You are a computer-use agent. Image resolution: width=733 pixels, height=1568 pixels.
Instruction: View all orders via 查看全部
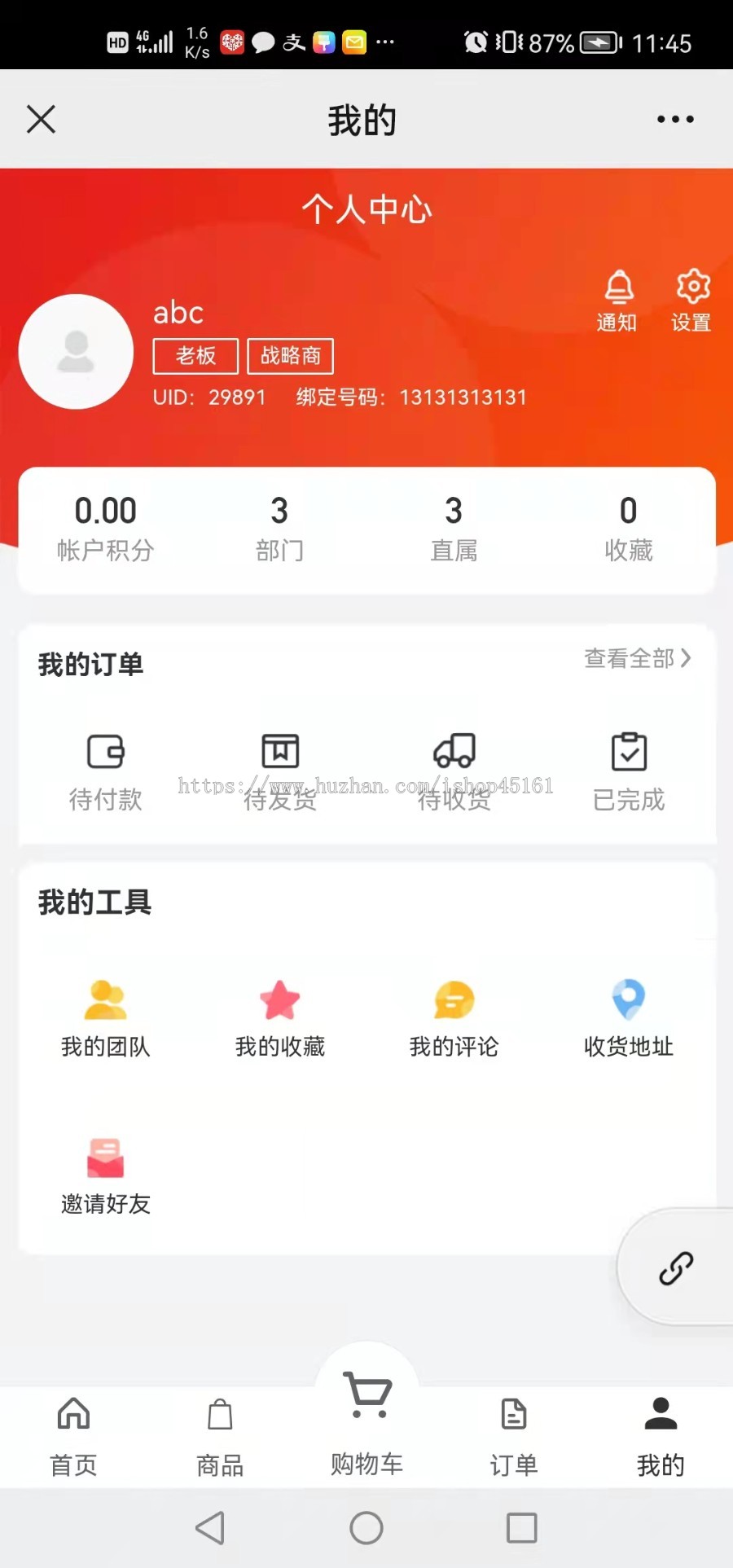[637, 658]
